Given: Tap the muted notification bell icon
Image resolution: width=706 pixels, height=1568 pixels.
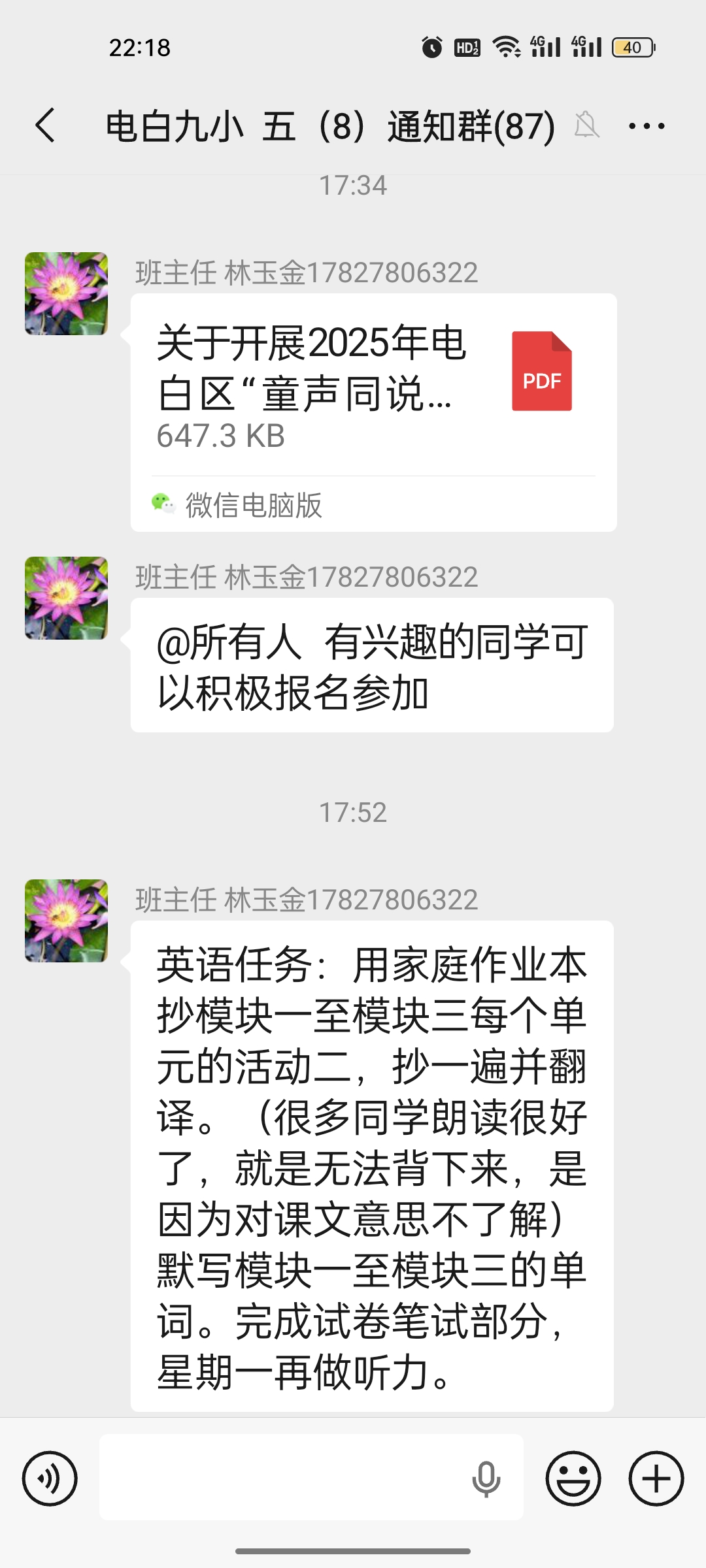Looking at the screenshot, I should pos(587,125).
